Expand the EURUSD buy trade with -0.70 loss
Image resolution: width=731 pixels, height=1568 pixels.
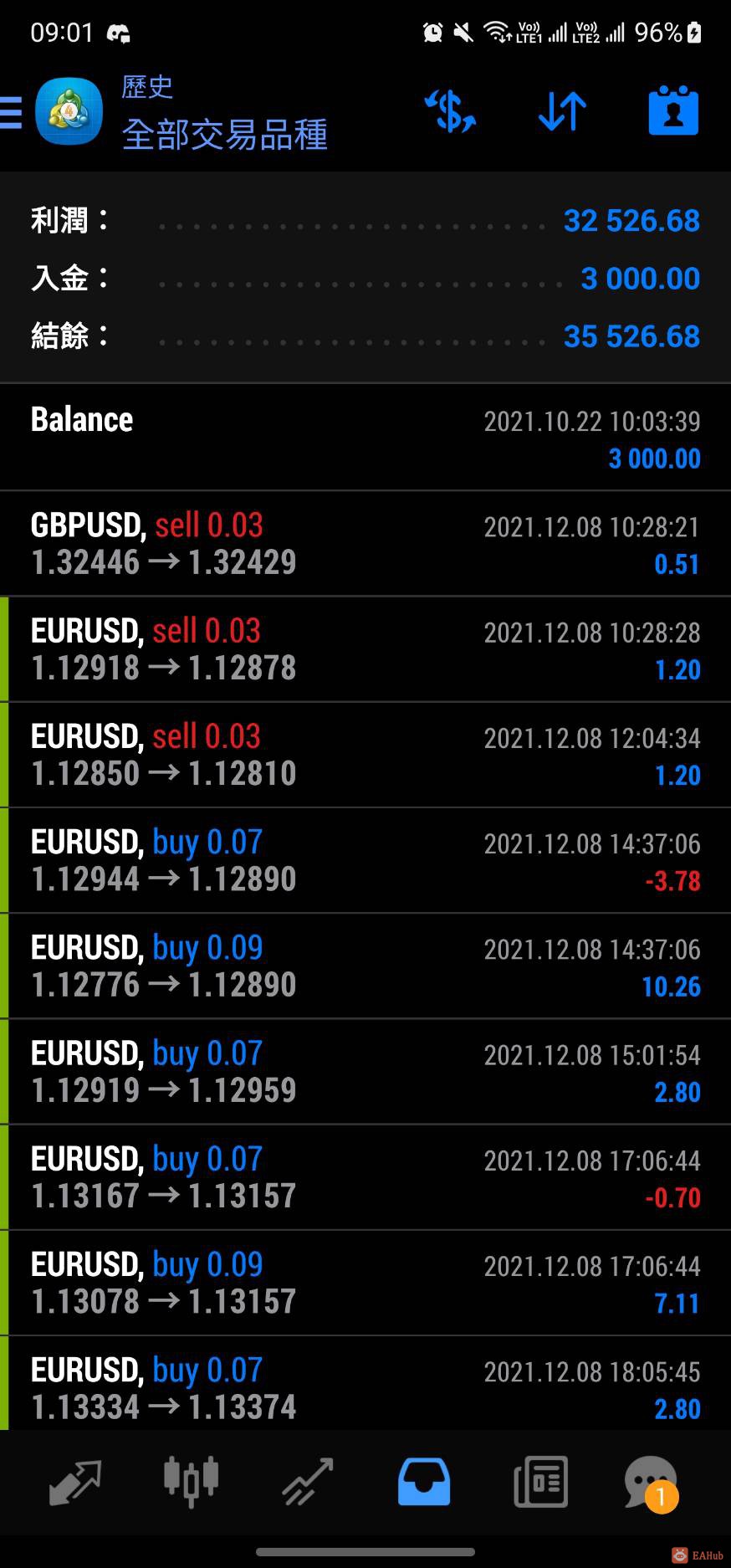coord(365,1177)
